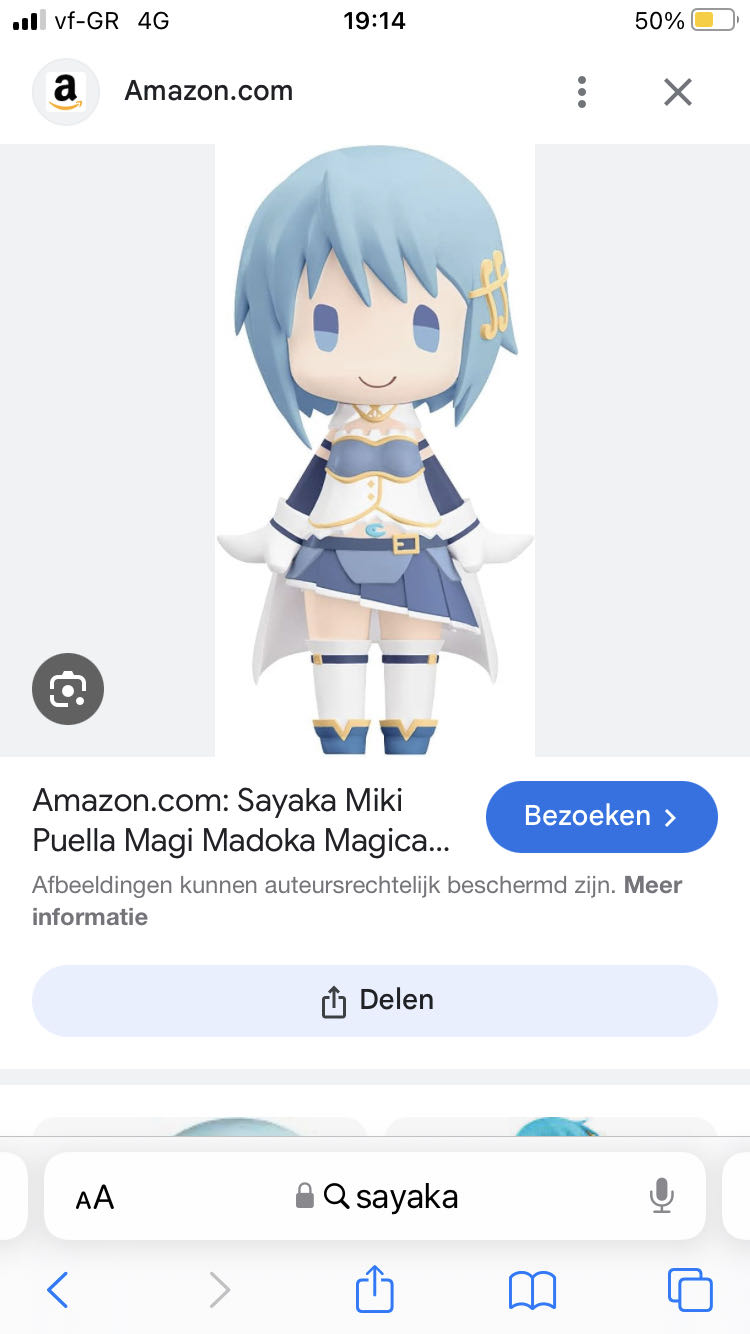Tap the Amazon.com favicon

pyautogui.click(x=65, y=91)
